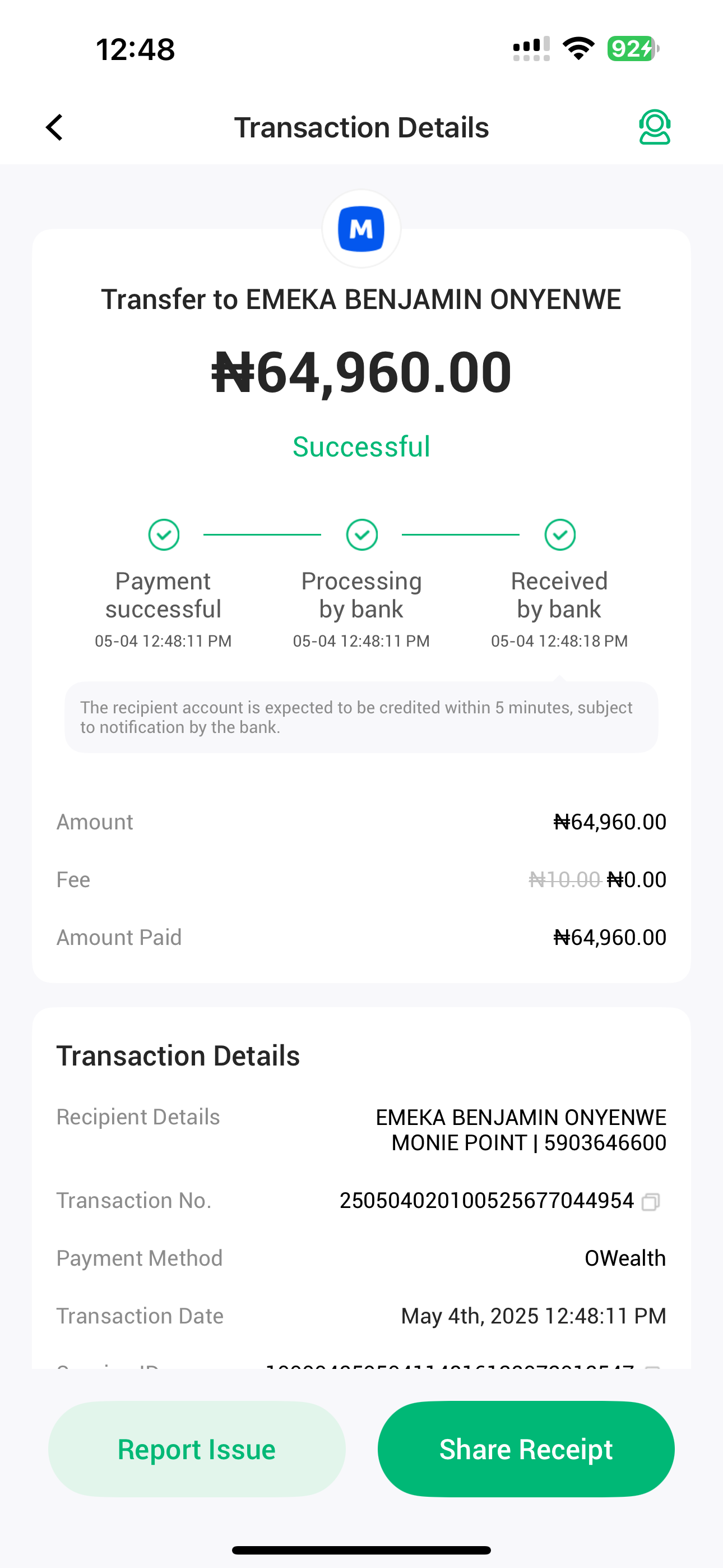Tap the Report Issue button
The image size is (723, 1568).
[197, 1449]
